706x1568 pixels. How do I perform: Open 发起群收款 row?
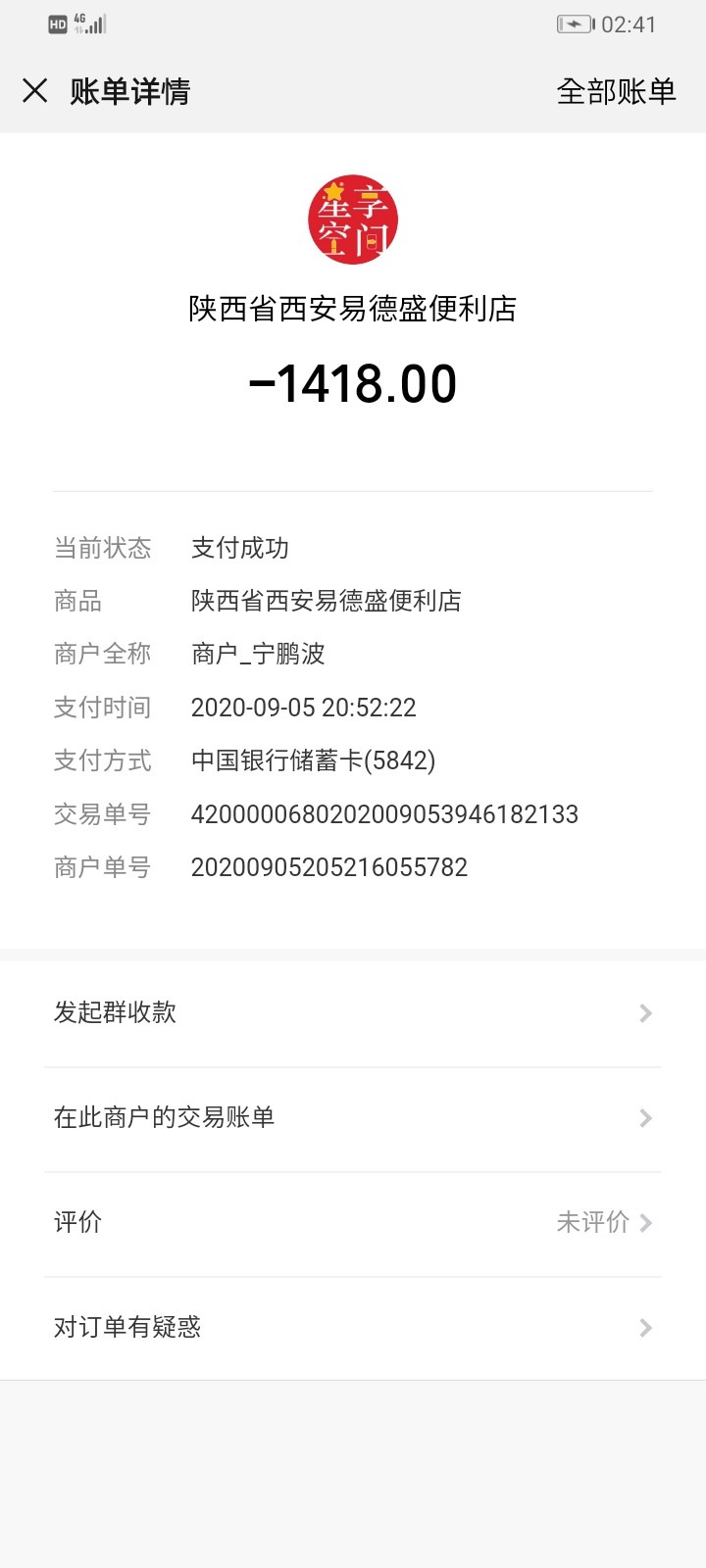click(353, 1012)
